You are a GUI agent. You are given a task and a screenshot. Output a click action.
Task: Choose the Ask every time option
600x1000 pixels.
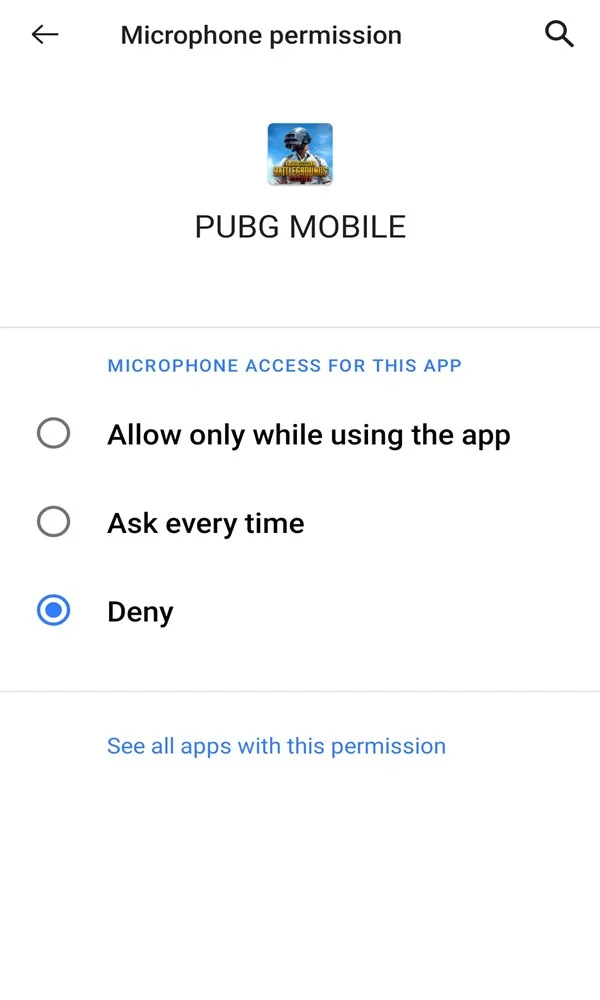300,522
